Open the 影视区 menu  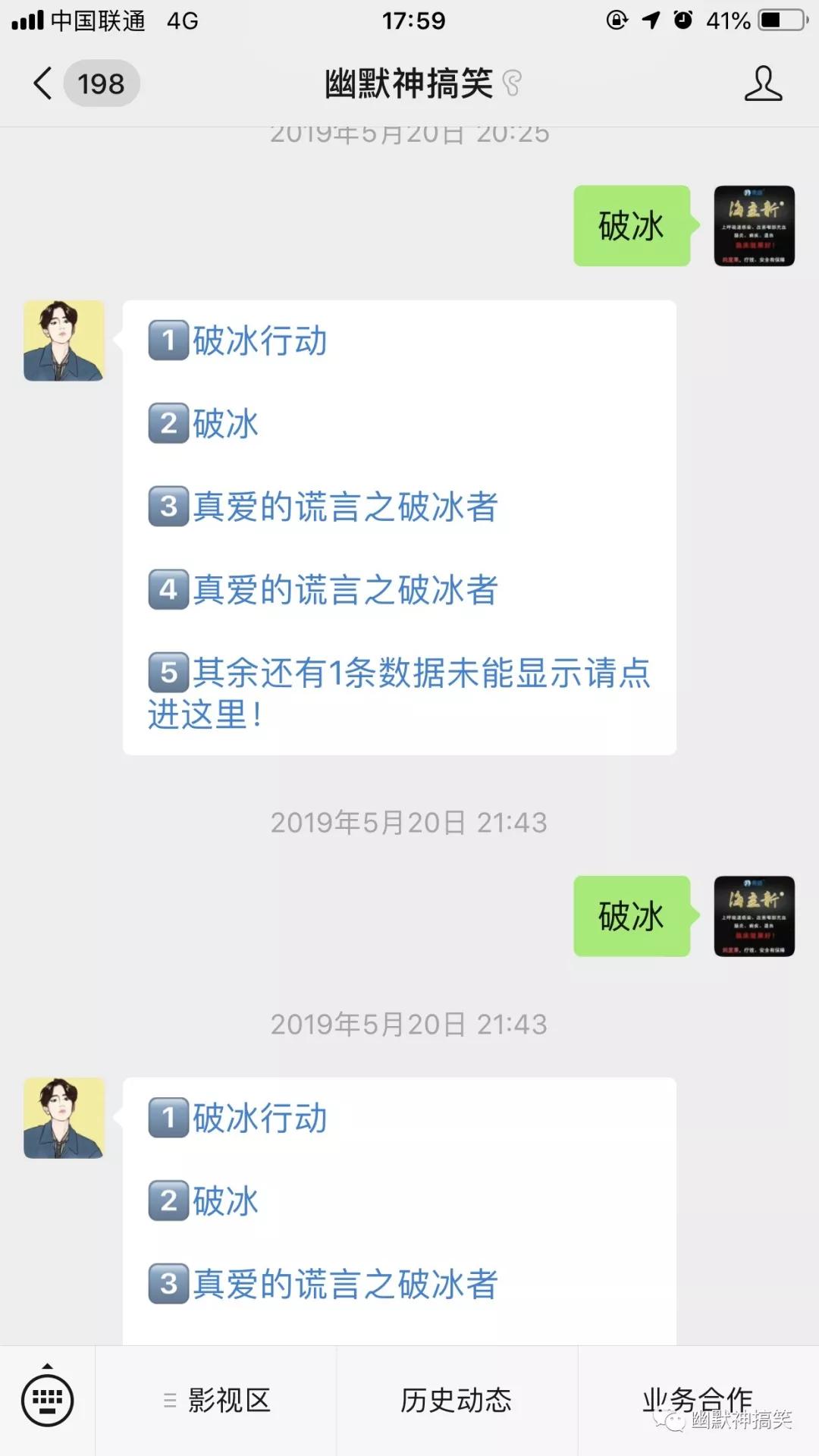pos(216,1400)
